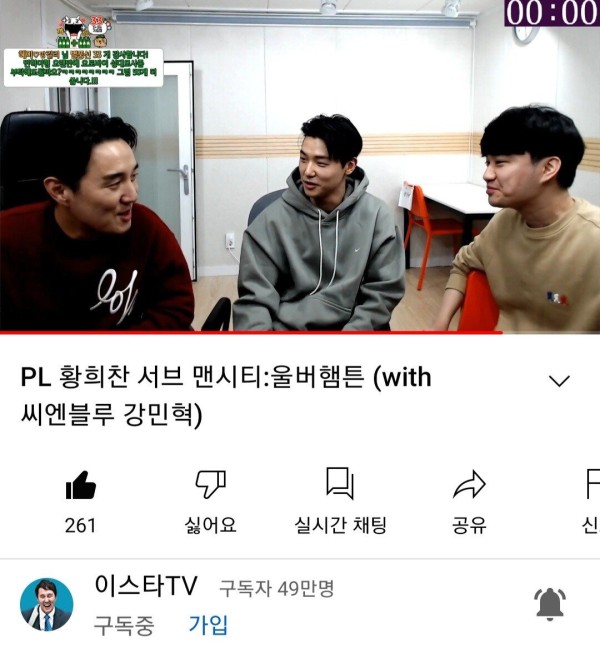The image size is (600, 648).
Task: Join the channel membership (가입)
Action: coord(208,625)
